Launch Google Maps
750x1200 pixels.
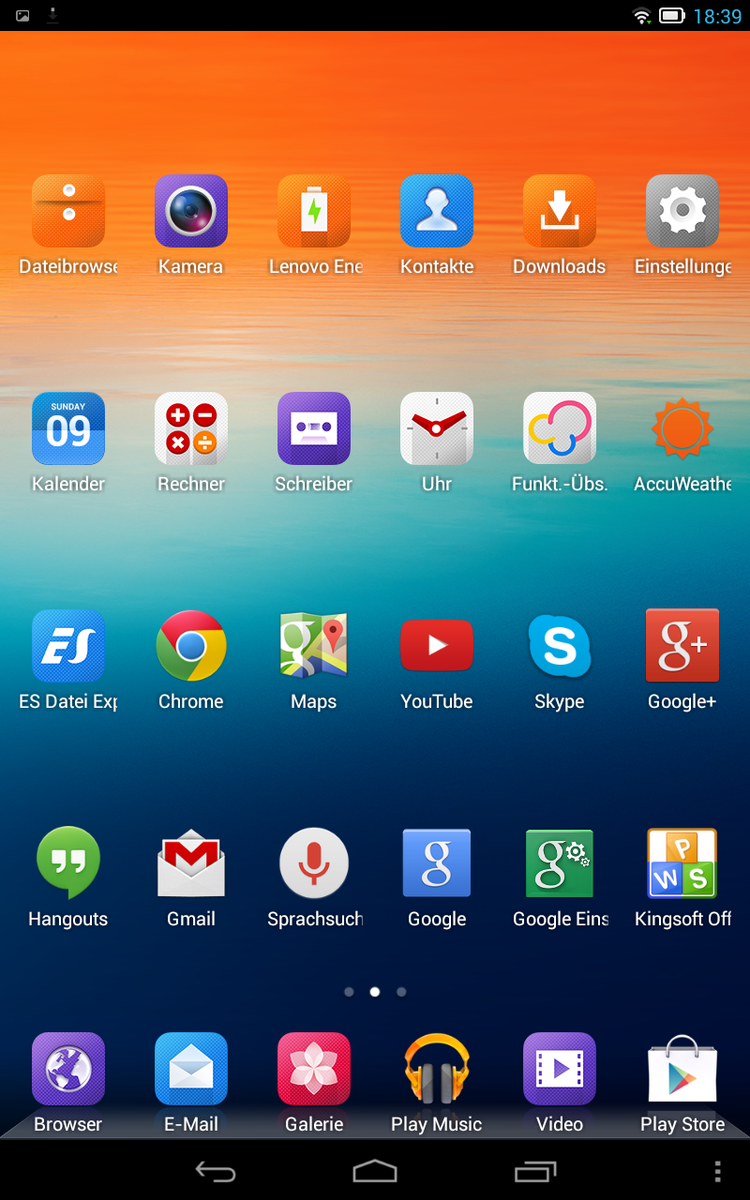(314, 647)
